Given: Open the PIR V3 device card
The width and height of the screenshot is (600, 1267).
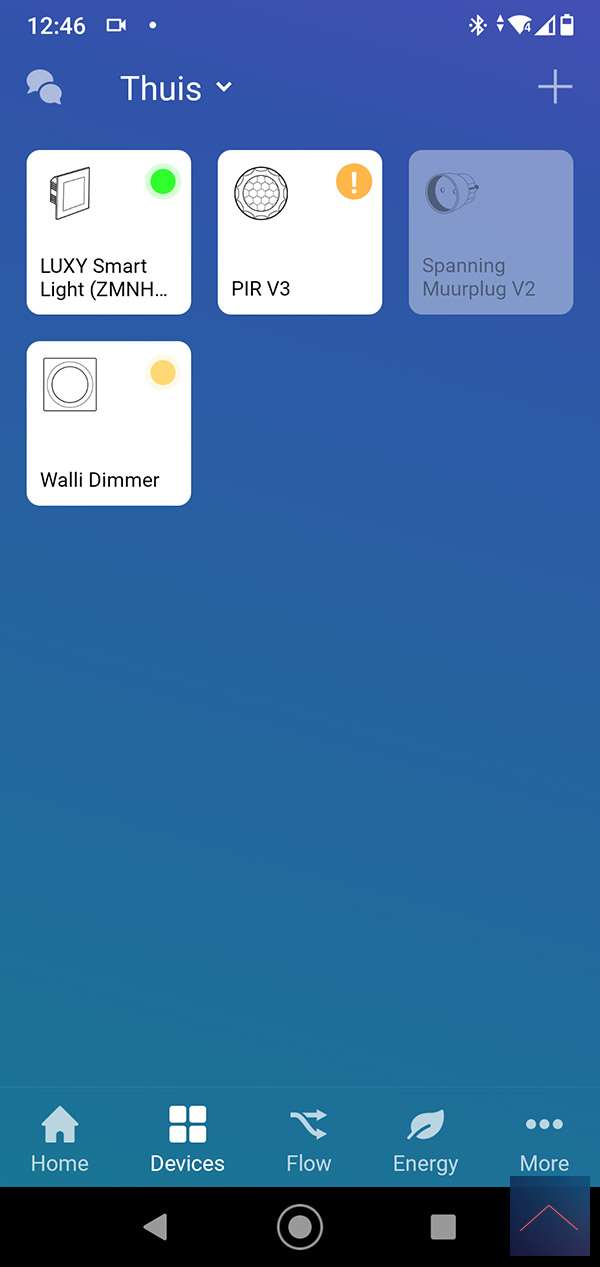Looking at the screenshot, I should click(299, 232).
